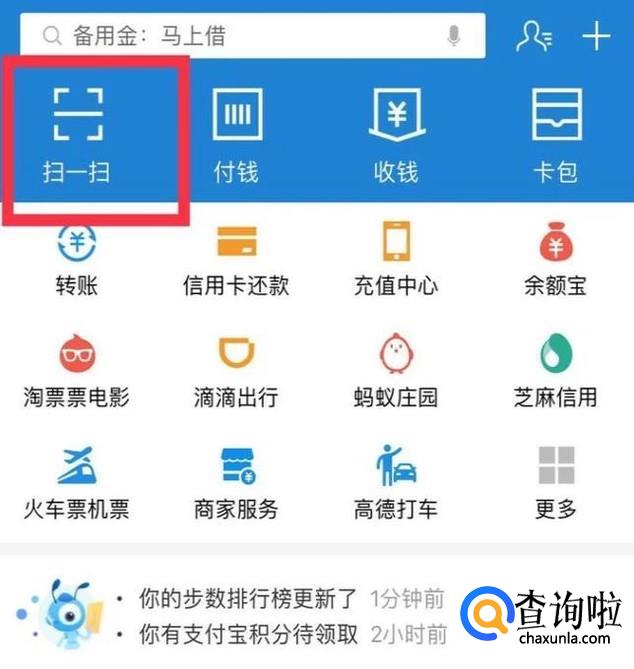Start voice search with the microphone
634x669 pixels.
point(453,37)
